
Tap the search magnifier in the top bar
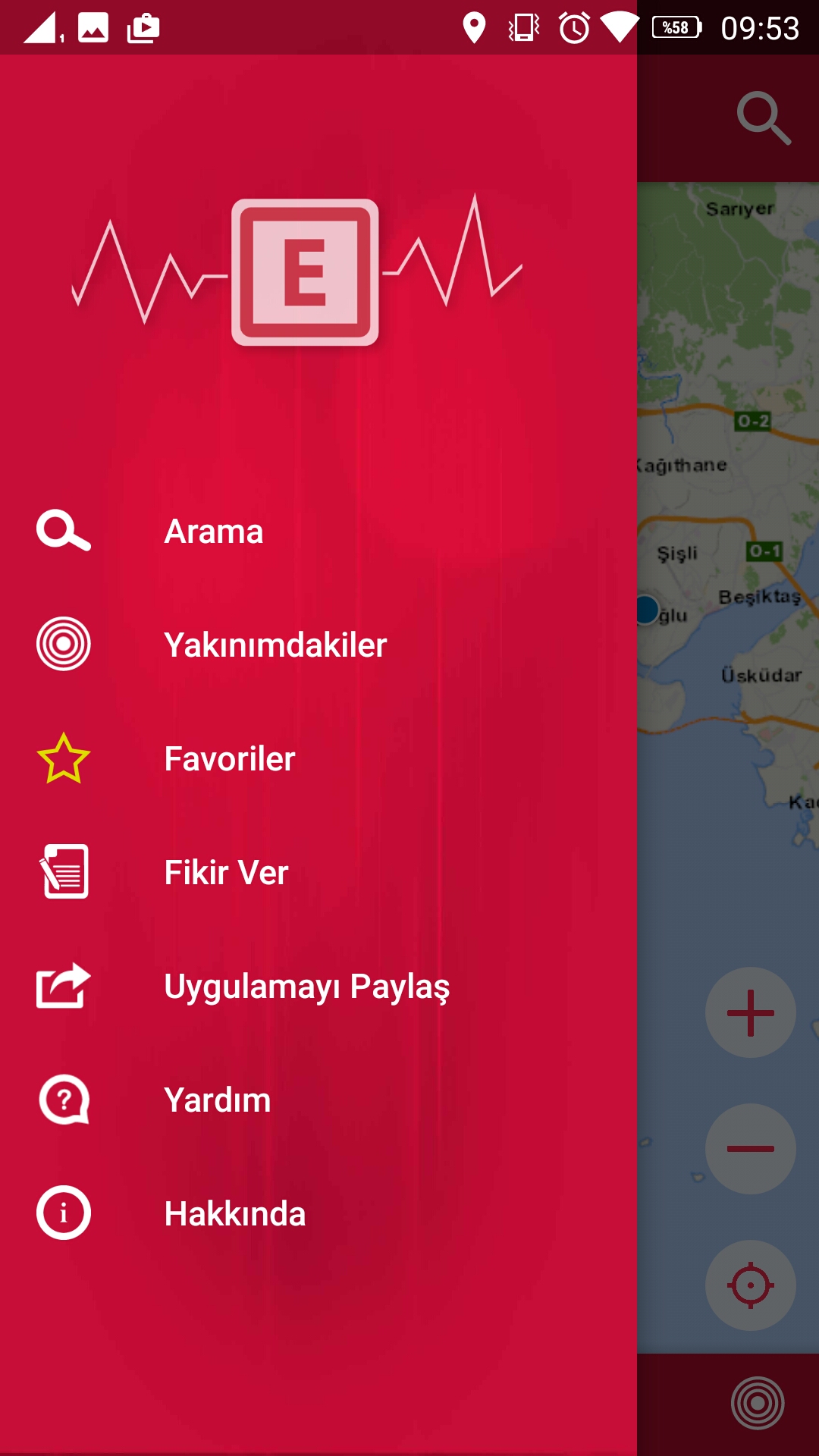763,118
